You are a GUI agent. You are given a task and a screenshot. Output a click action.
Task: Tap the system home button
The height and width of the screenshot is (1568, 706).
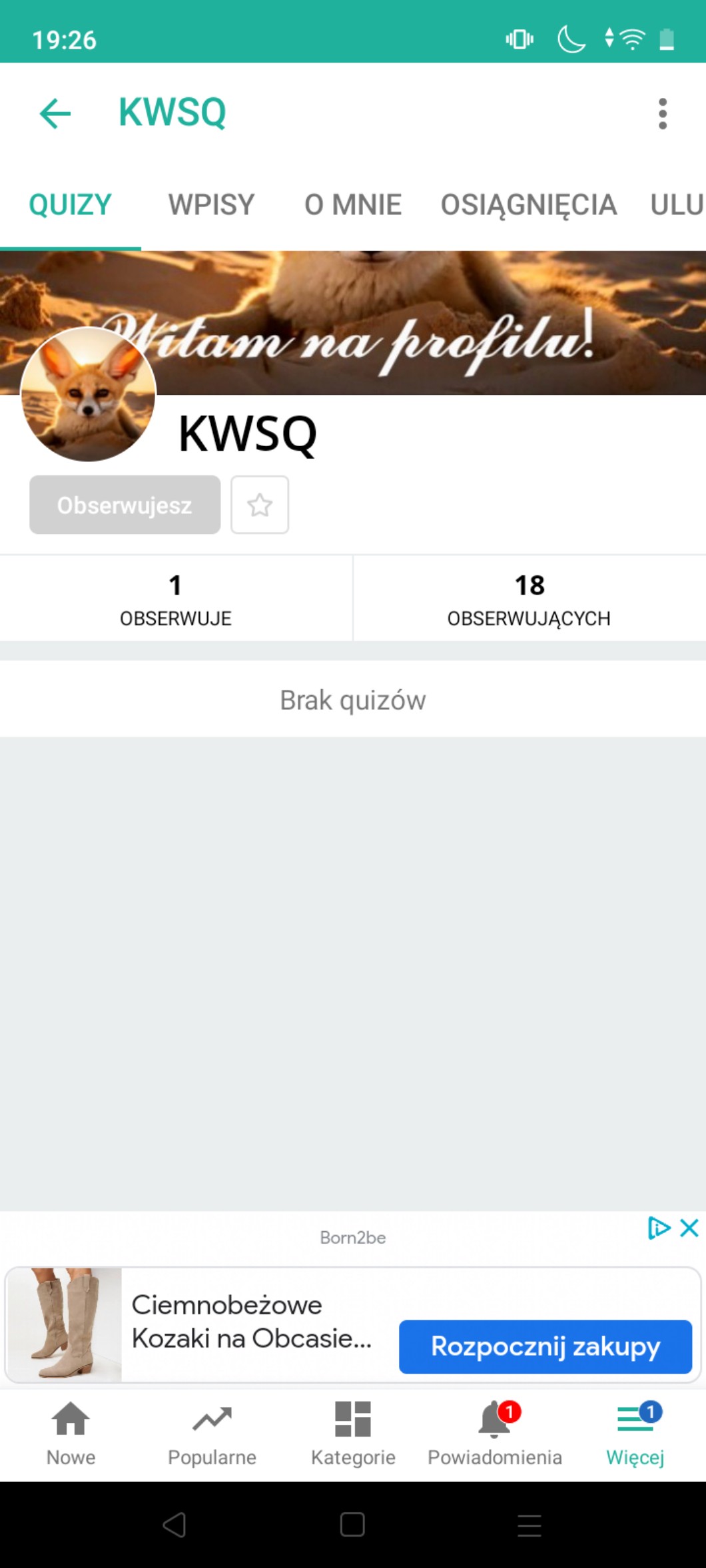pos(352,1524)
